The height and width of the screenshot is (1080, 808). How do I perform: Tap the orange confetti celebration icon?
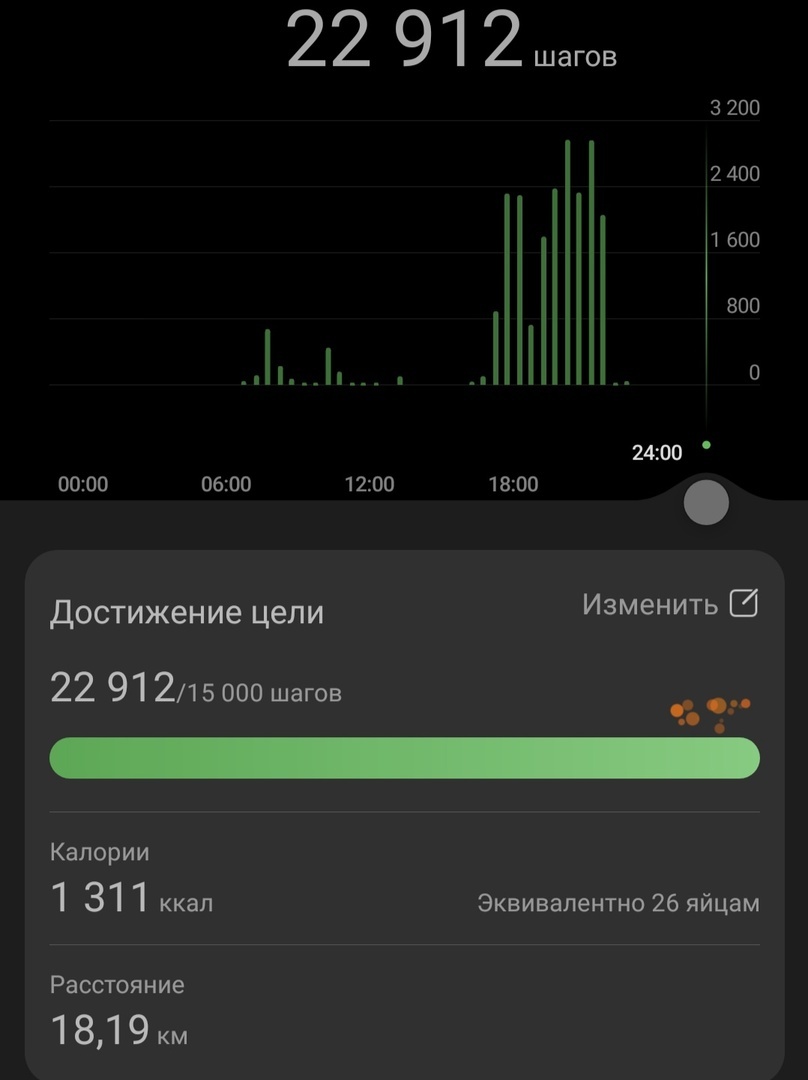[x=710, y=711]
